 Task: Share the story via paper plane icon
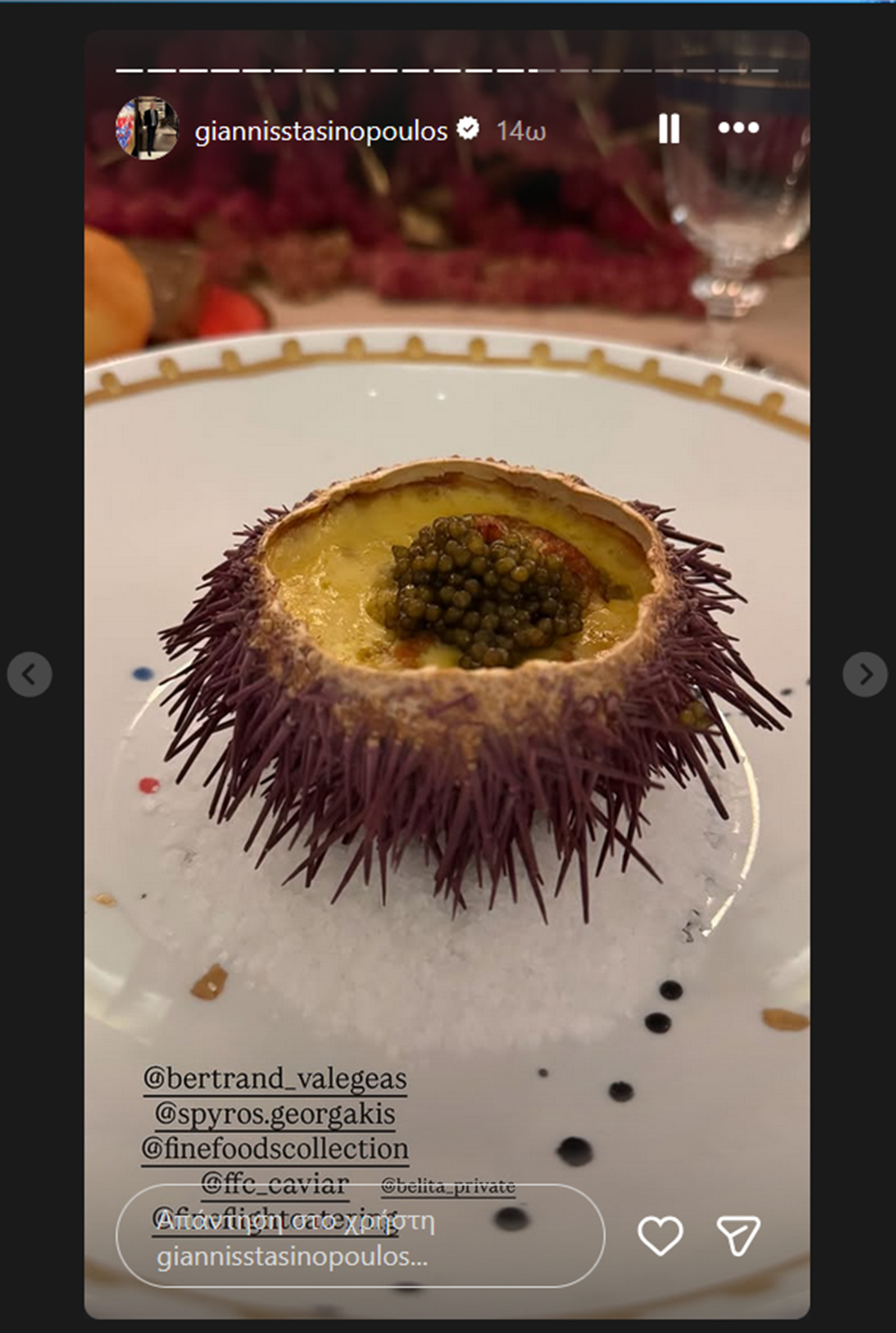pyautogui.click(x=738, y=1235)
